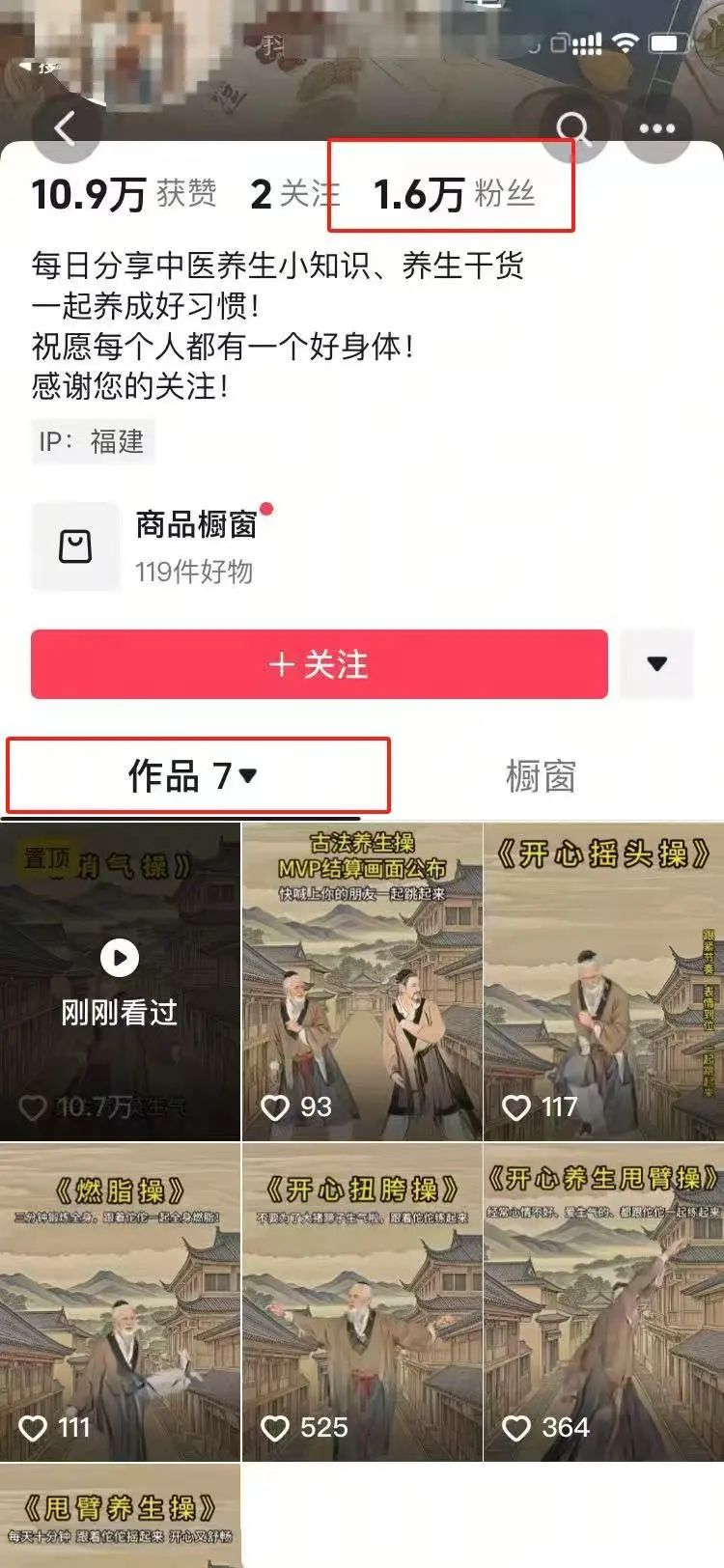The width and height of the screenshot is (724, 1568).
Task: Open the 古法养生操 MVP video
Action: coord(362,982)
